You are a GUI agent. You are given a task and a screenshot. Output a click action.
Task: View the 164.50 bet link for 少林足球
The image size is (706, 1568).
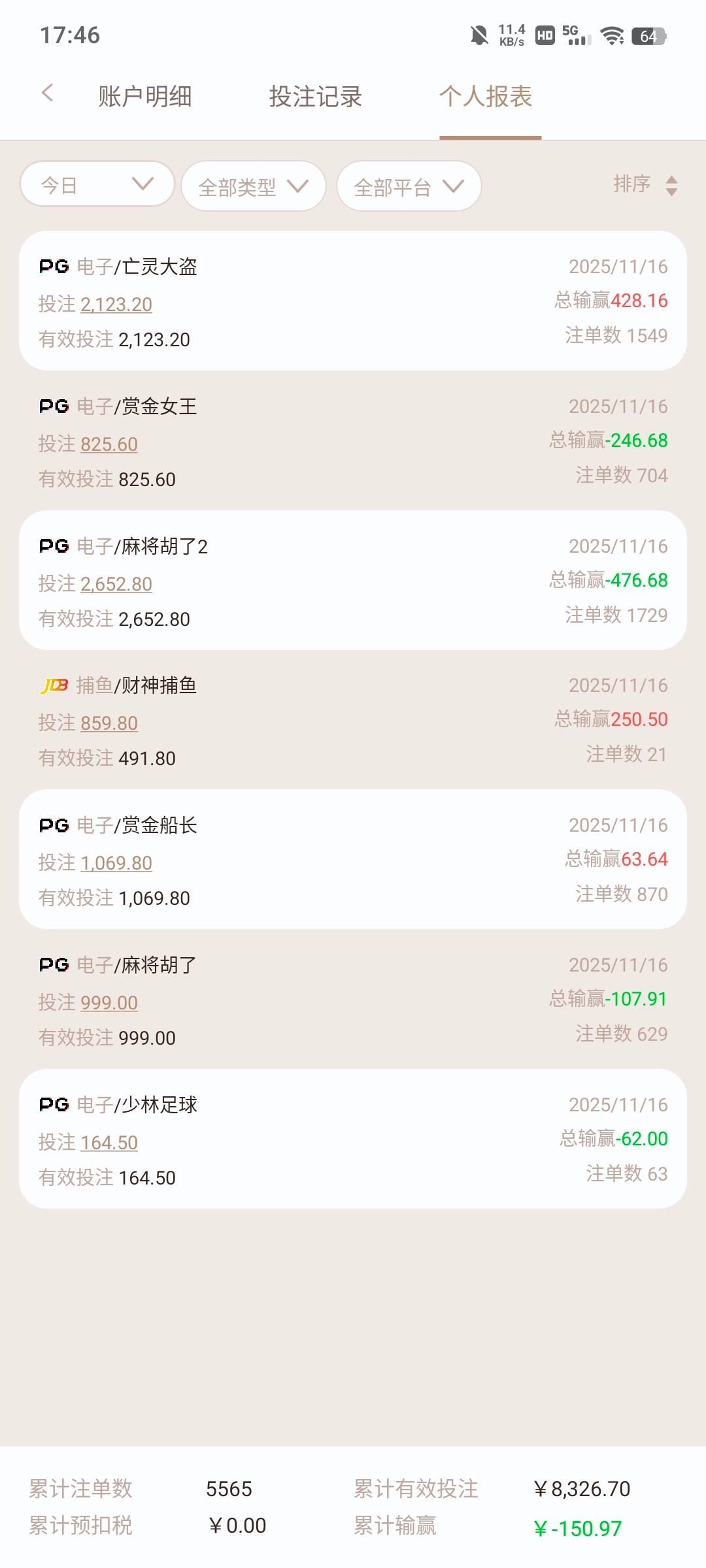(109, 1143)
